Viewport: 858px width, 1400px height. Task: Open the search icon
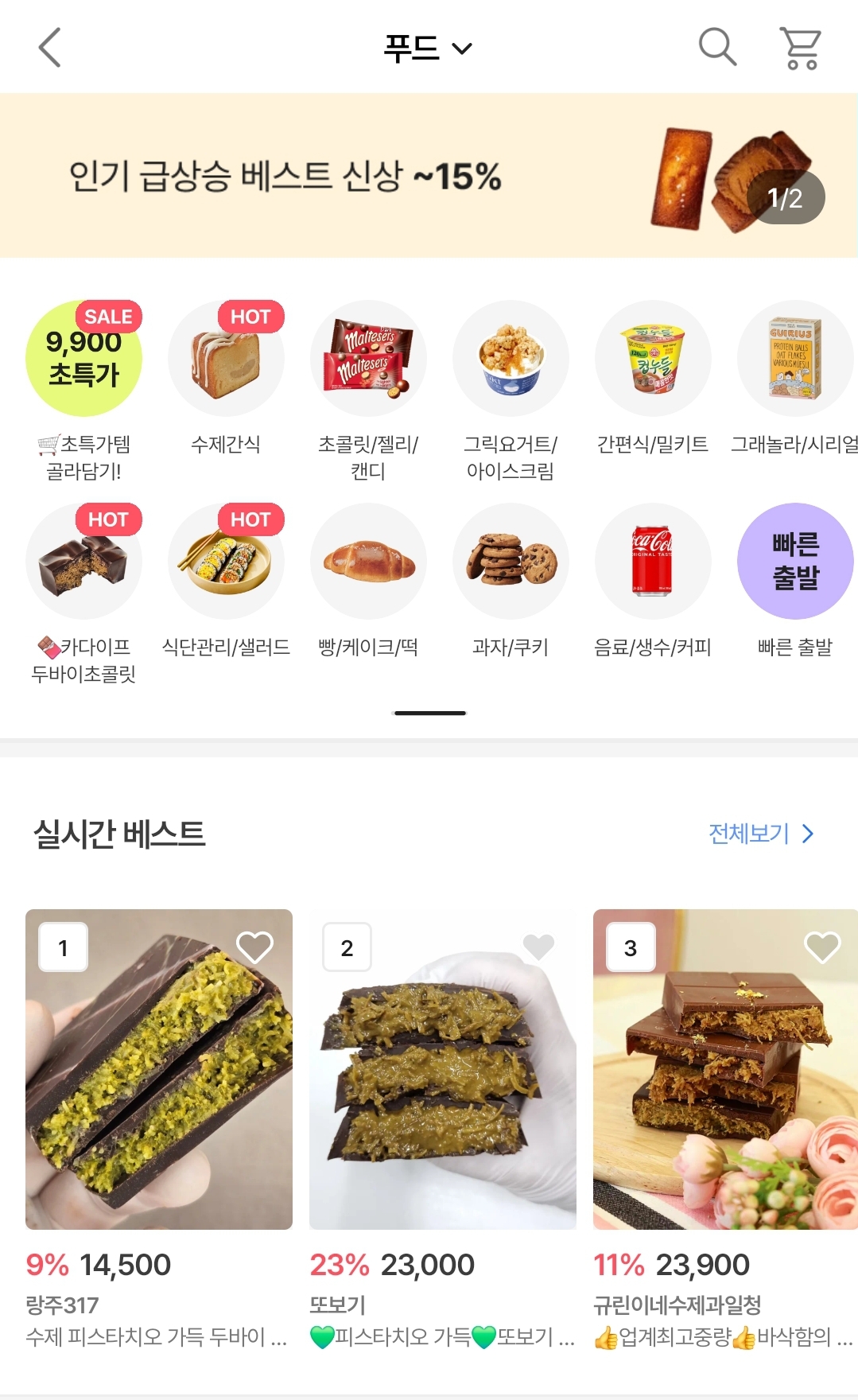[x=716, y=46]
